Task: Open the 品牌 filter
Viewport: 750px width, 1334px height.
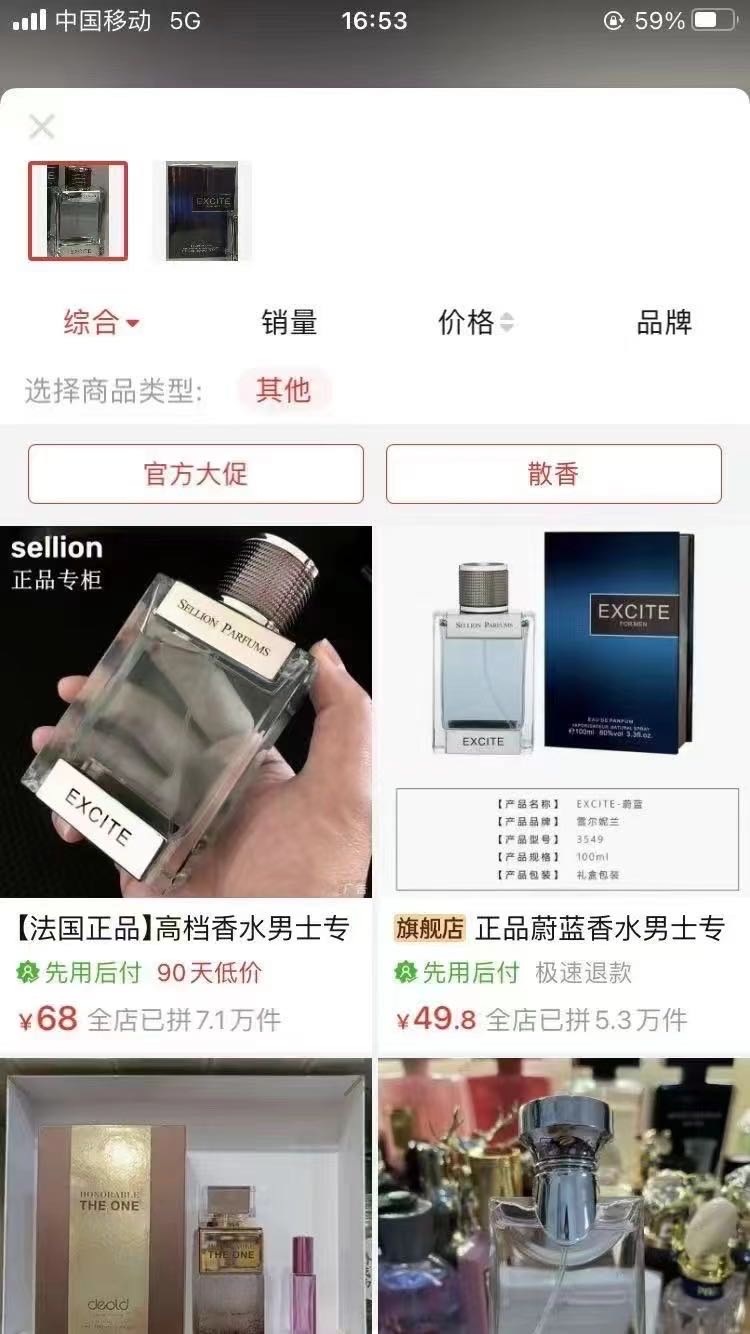Action: pos(664,322)
